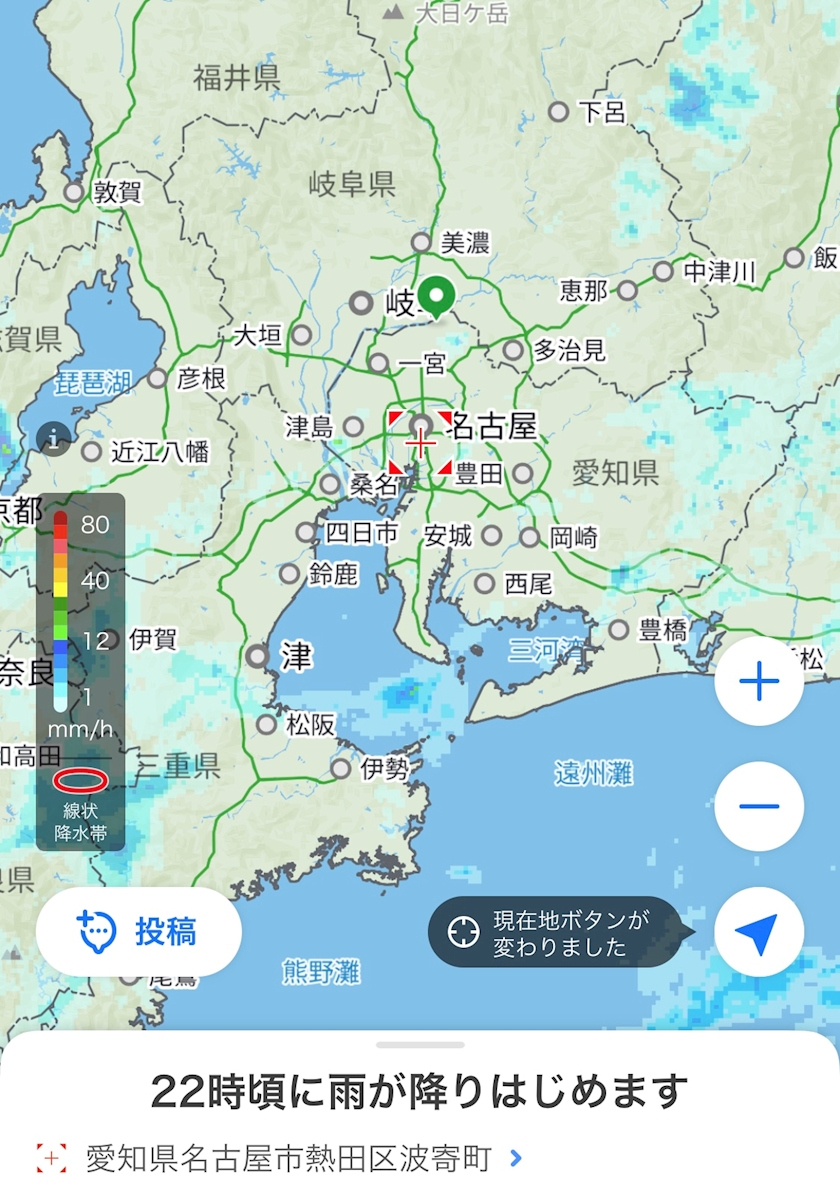Jump to current location with the arrow button
The image size is (840, 1185).
[759, 932]
